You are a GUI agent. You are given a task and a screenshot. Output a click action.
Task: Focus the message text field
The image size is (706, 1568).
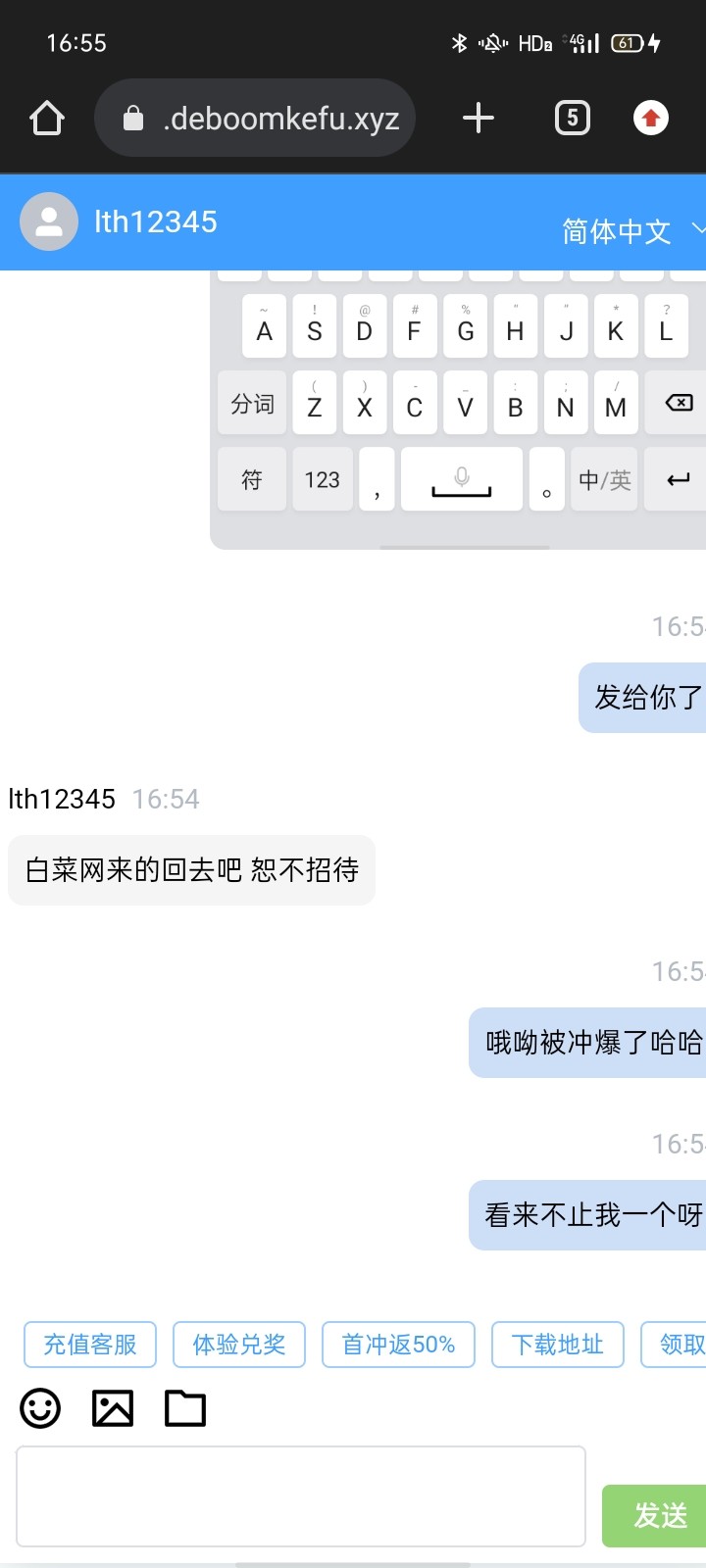(x=301, y=1496)
